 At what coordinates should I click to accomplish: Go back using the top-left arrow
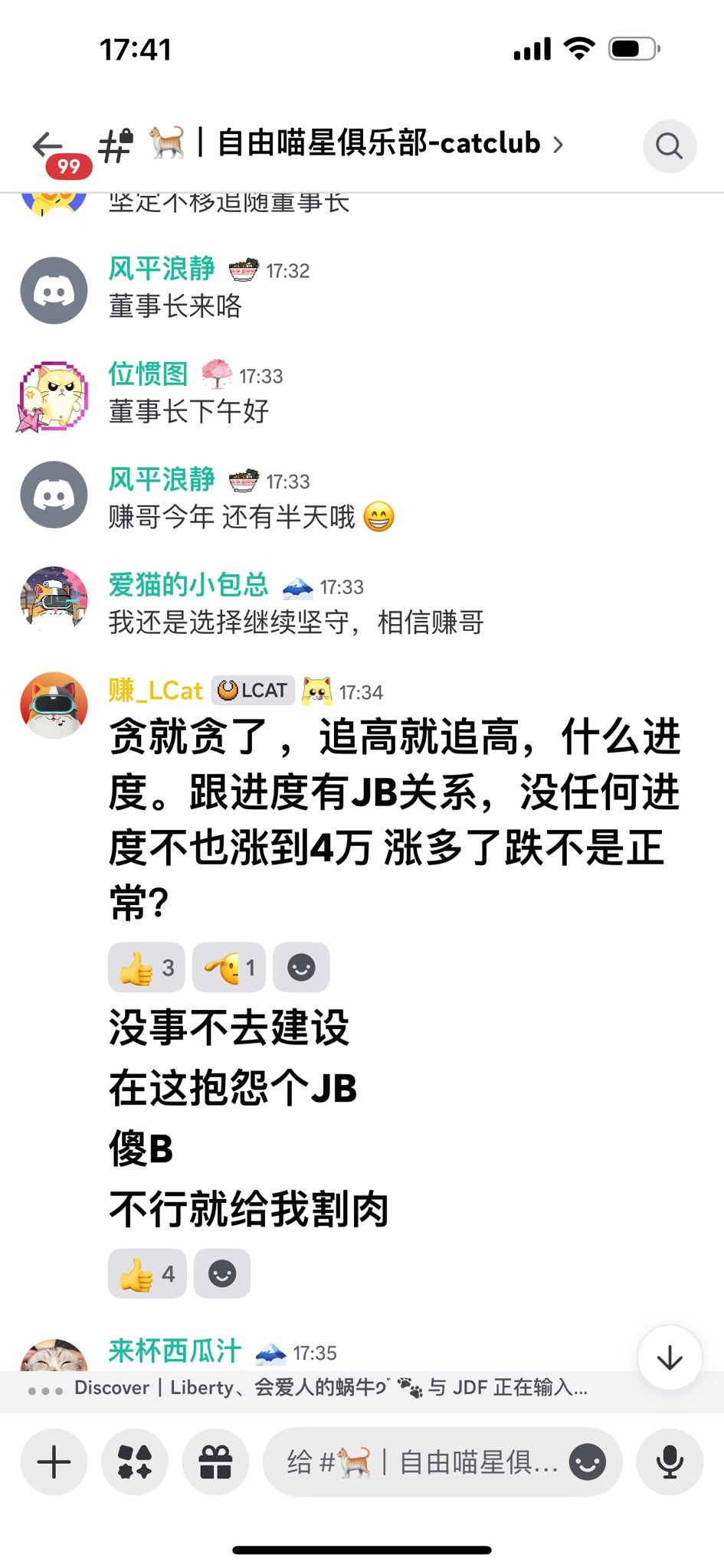[x=48, y=144]
